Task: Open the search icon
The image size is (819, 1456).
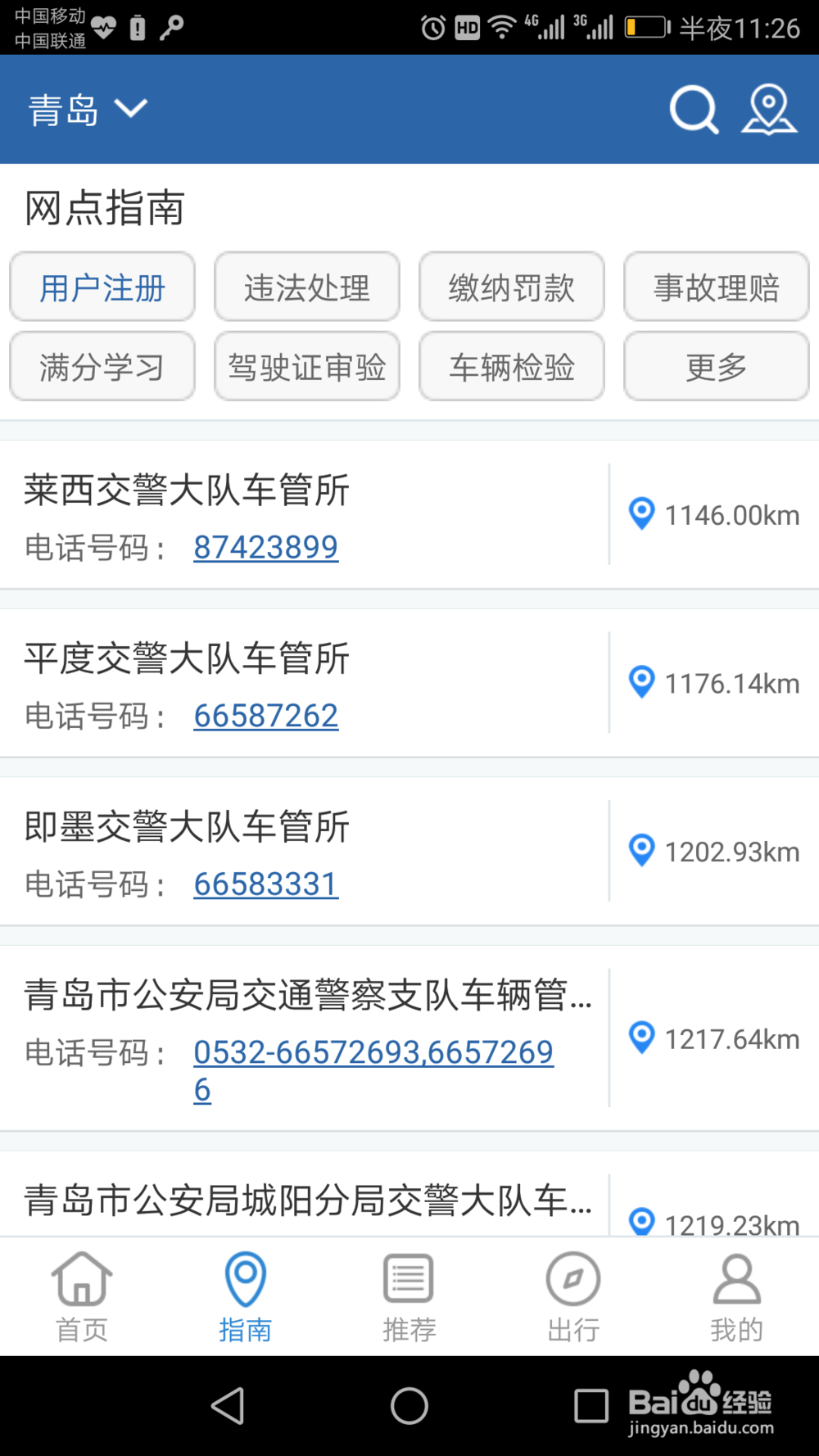Action: point(694,110)
